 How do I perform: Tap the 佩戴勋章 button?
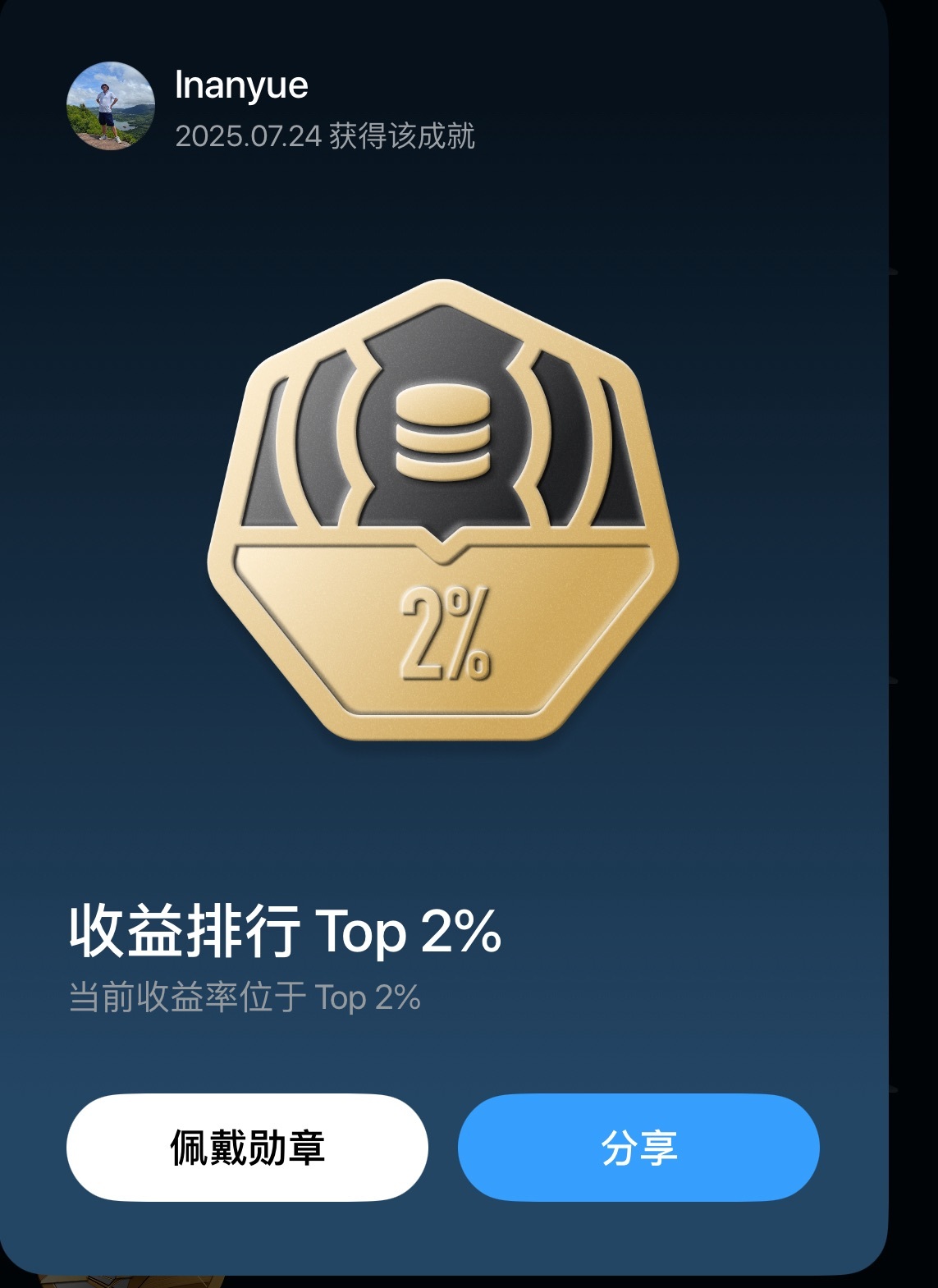click(x=247, y=1147)
